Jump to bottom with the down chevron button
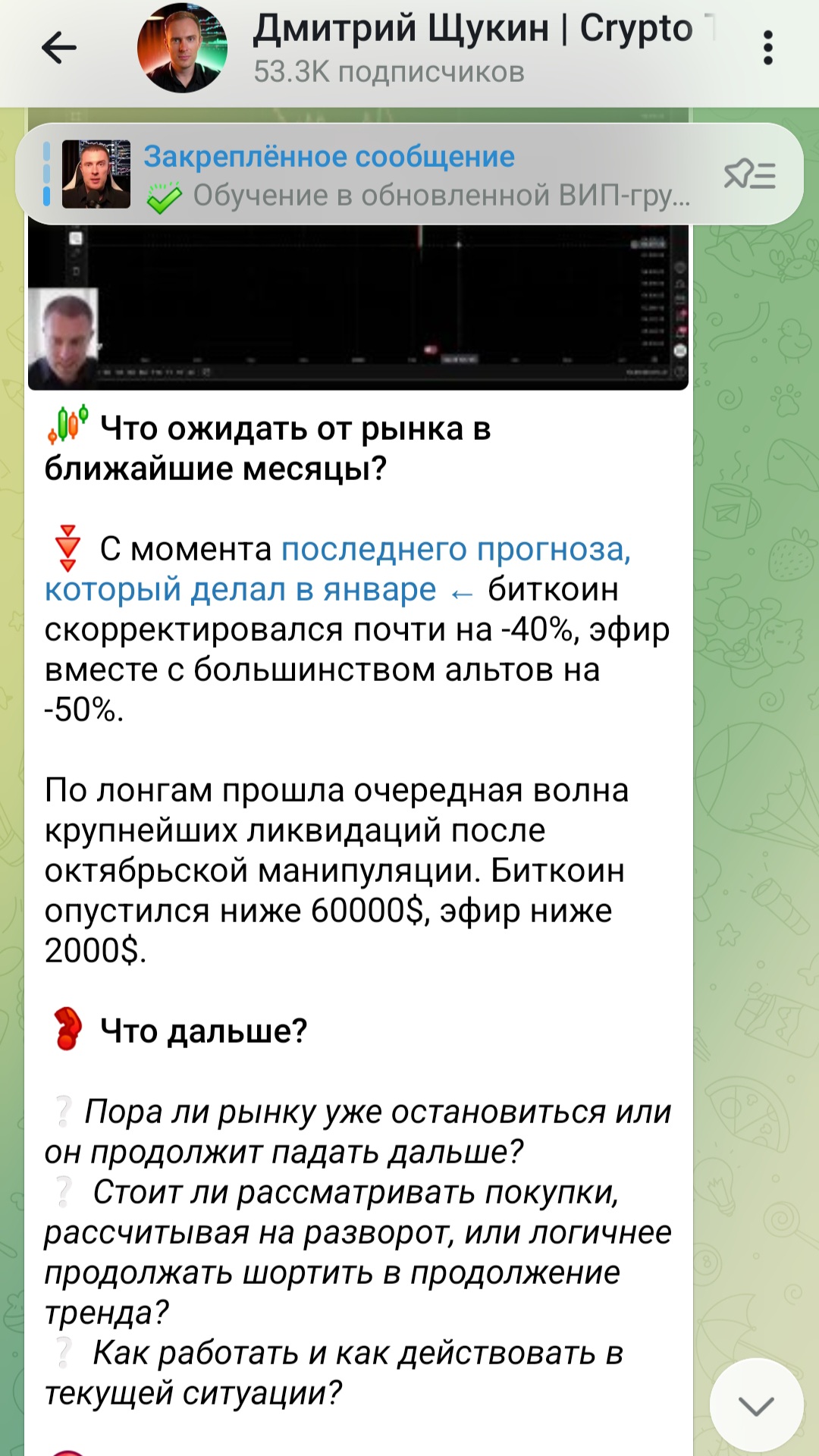This screenshot has height=1456, width=819. pyautogui.click(x=755, y=1405)
